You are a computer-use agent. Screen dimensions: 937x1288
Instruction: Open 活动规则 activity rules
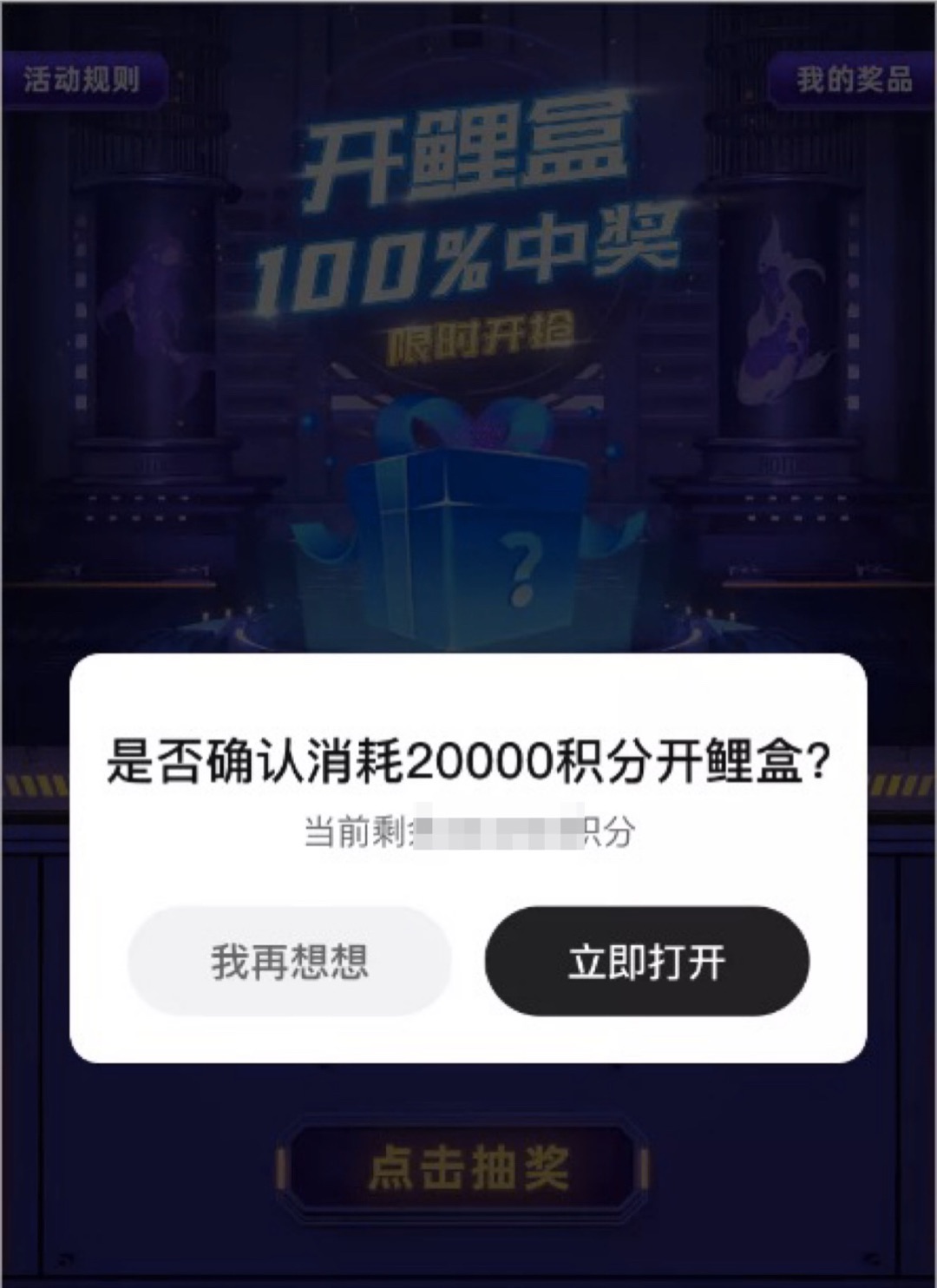[x=82, y=81]
